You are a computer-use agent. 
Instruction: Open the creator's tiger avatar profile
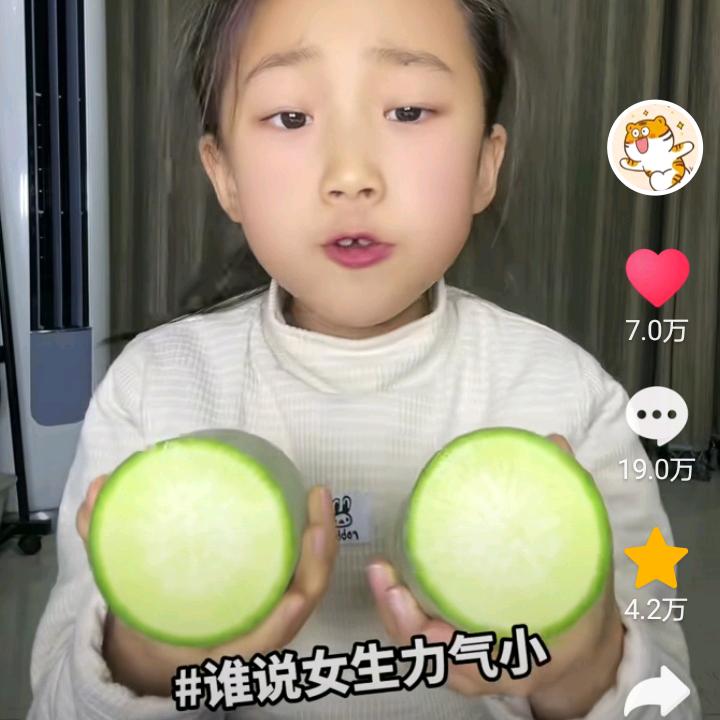pyautogui.click(x=655, y=148)
